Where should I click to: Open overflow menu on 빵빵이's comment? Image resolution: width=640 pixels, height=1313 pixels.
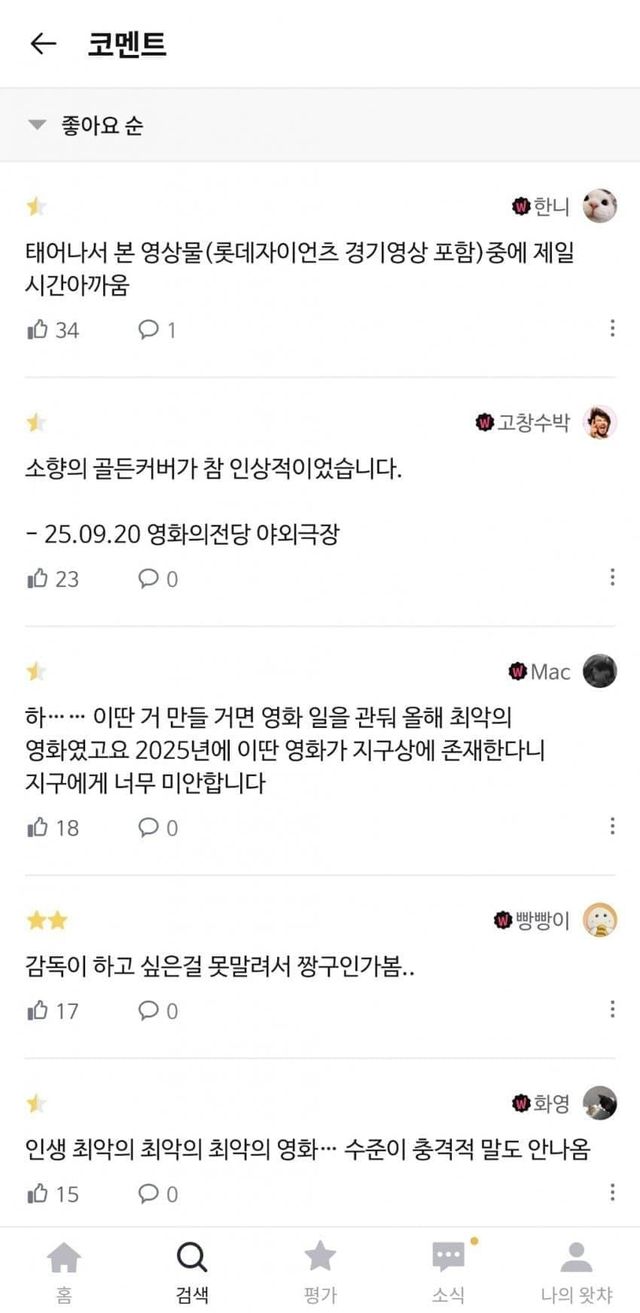pyautogui.click(x=612, y=1011)
